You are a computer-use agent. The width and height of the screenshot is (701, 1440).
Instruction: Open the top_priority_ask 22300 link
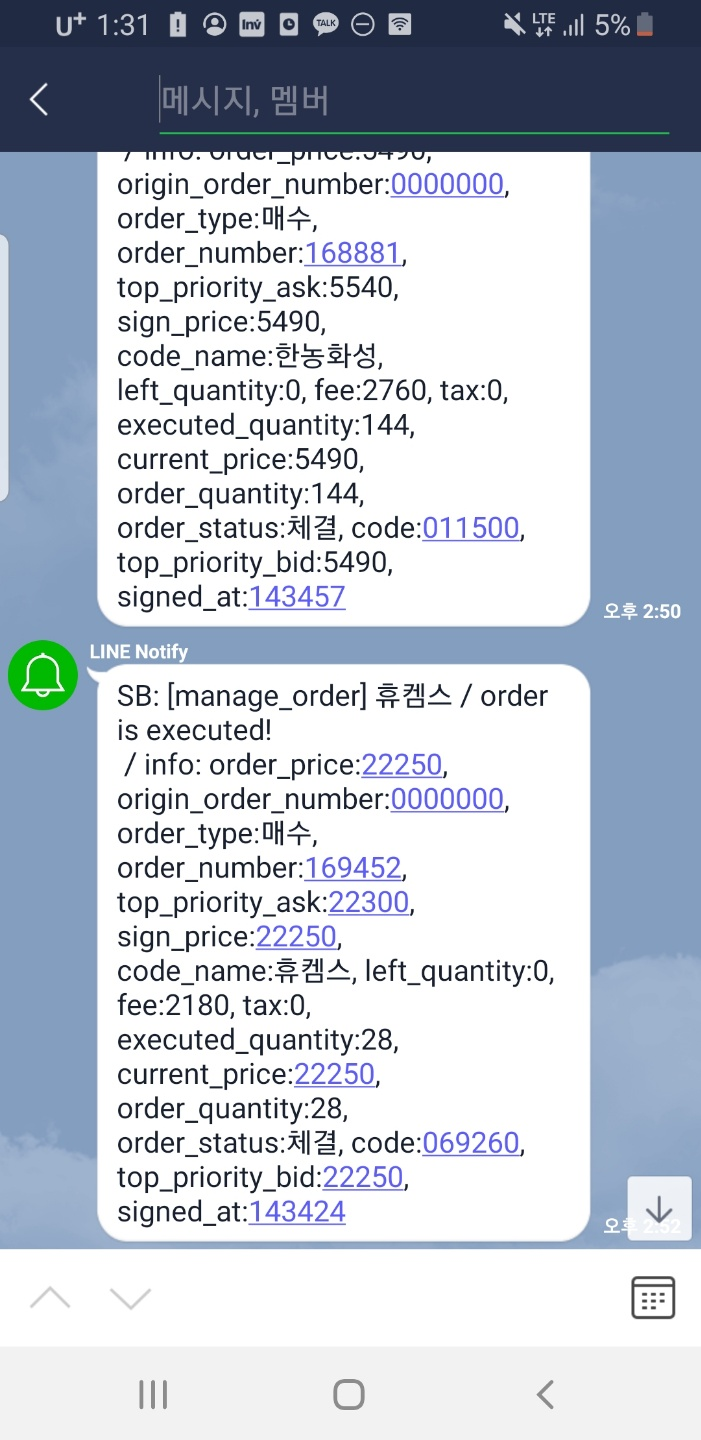click(368, 903)
